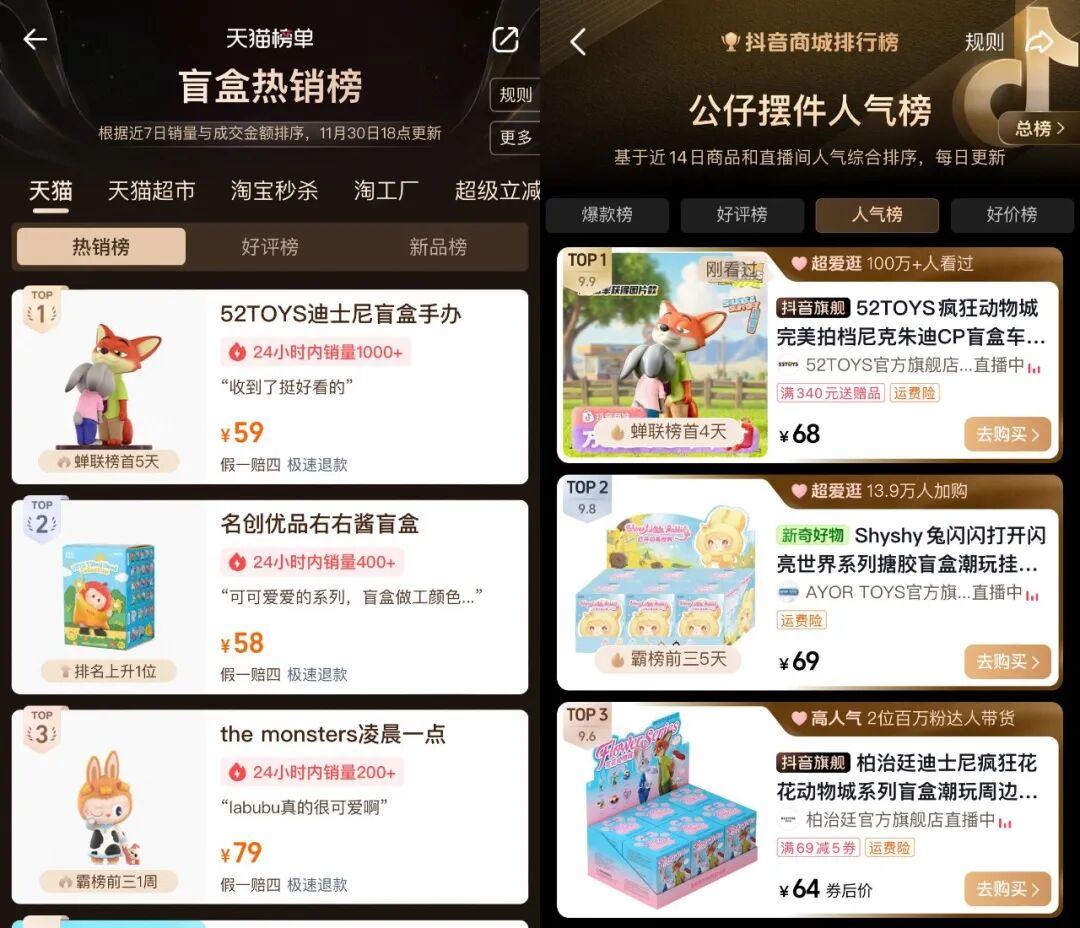Share the 天猫榜单 盲盒热销榜
The height and width of the screenshot is (928, 1080).
505,40
